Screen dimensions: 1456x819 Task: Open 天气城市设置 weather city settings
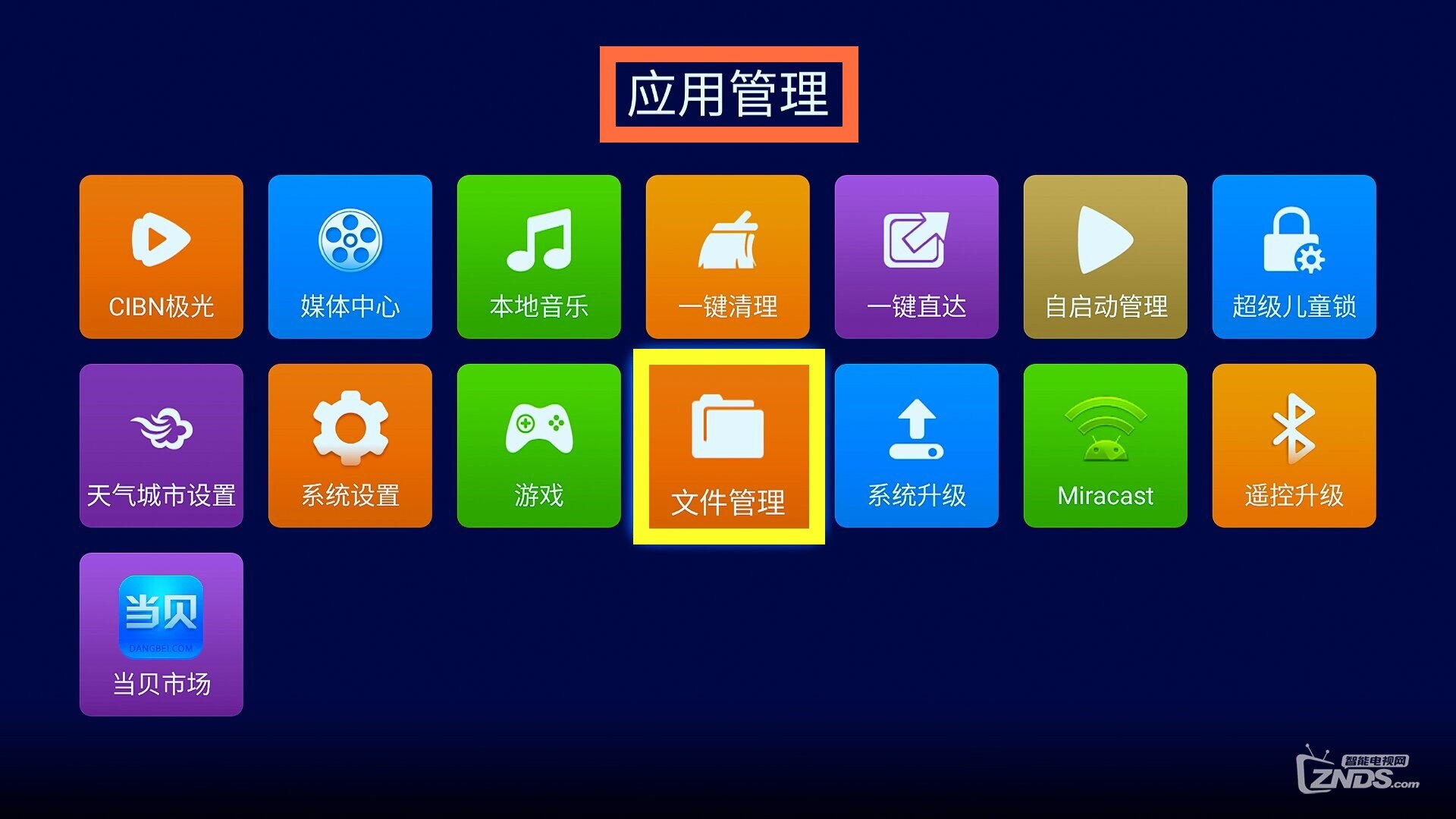point(161,445)
